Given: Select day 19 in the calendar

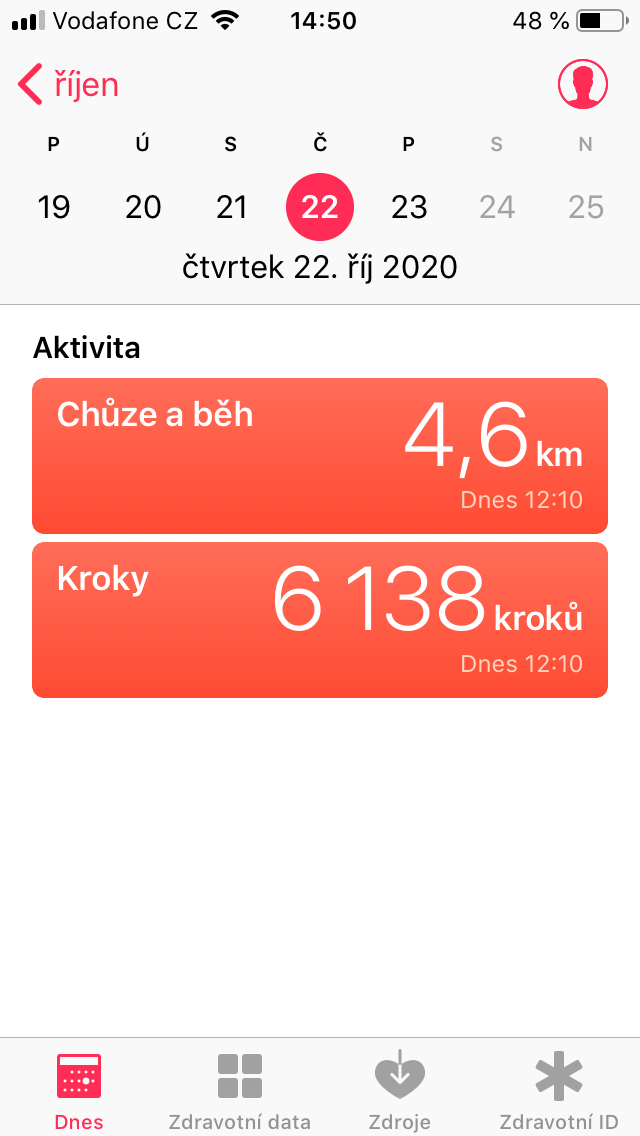Looking at the screenshot, I should [x=54, y=207].
